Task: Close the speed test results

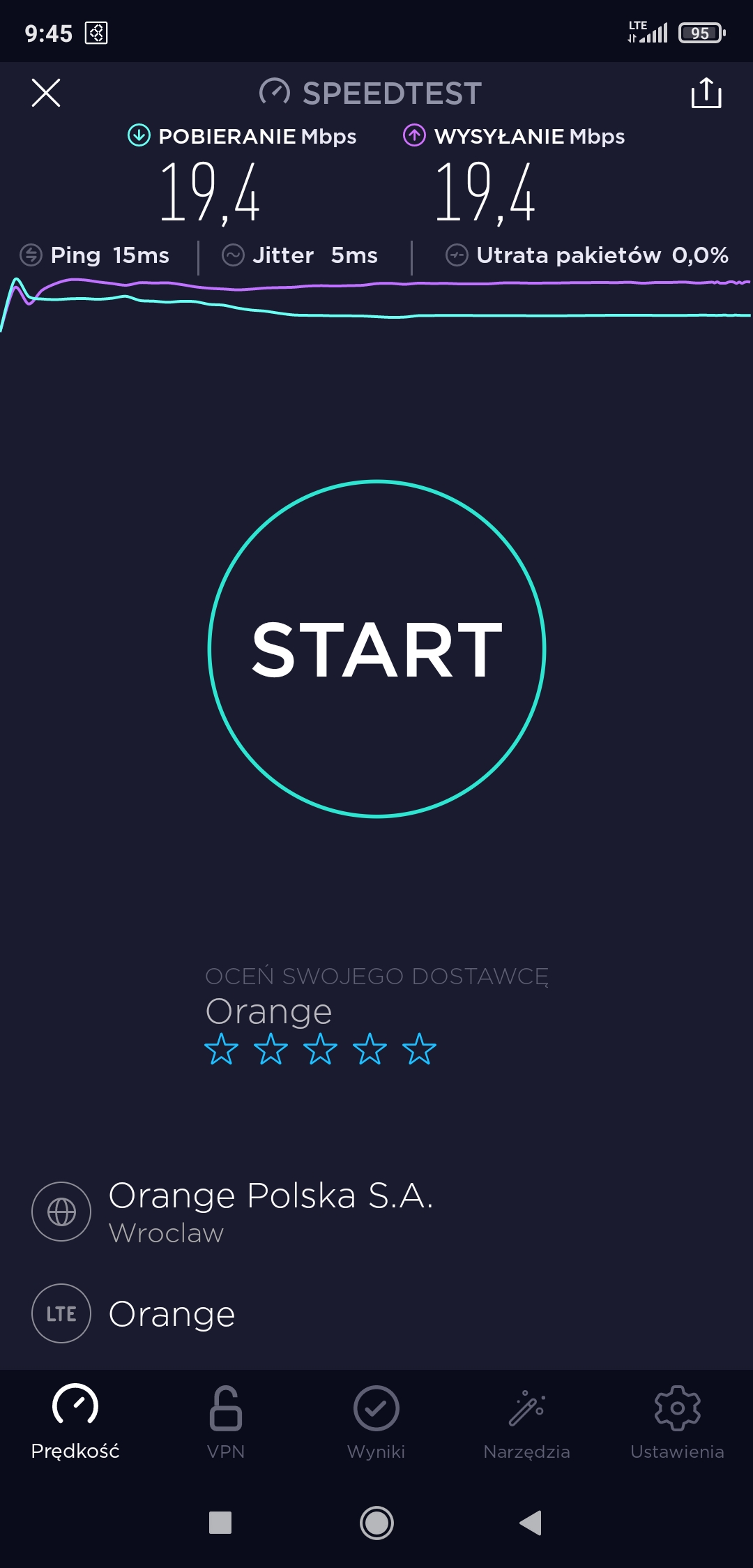Action: tap(46, 93)
